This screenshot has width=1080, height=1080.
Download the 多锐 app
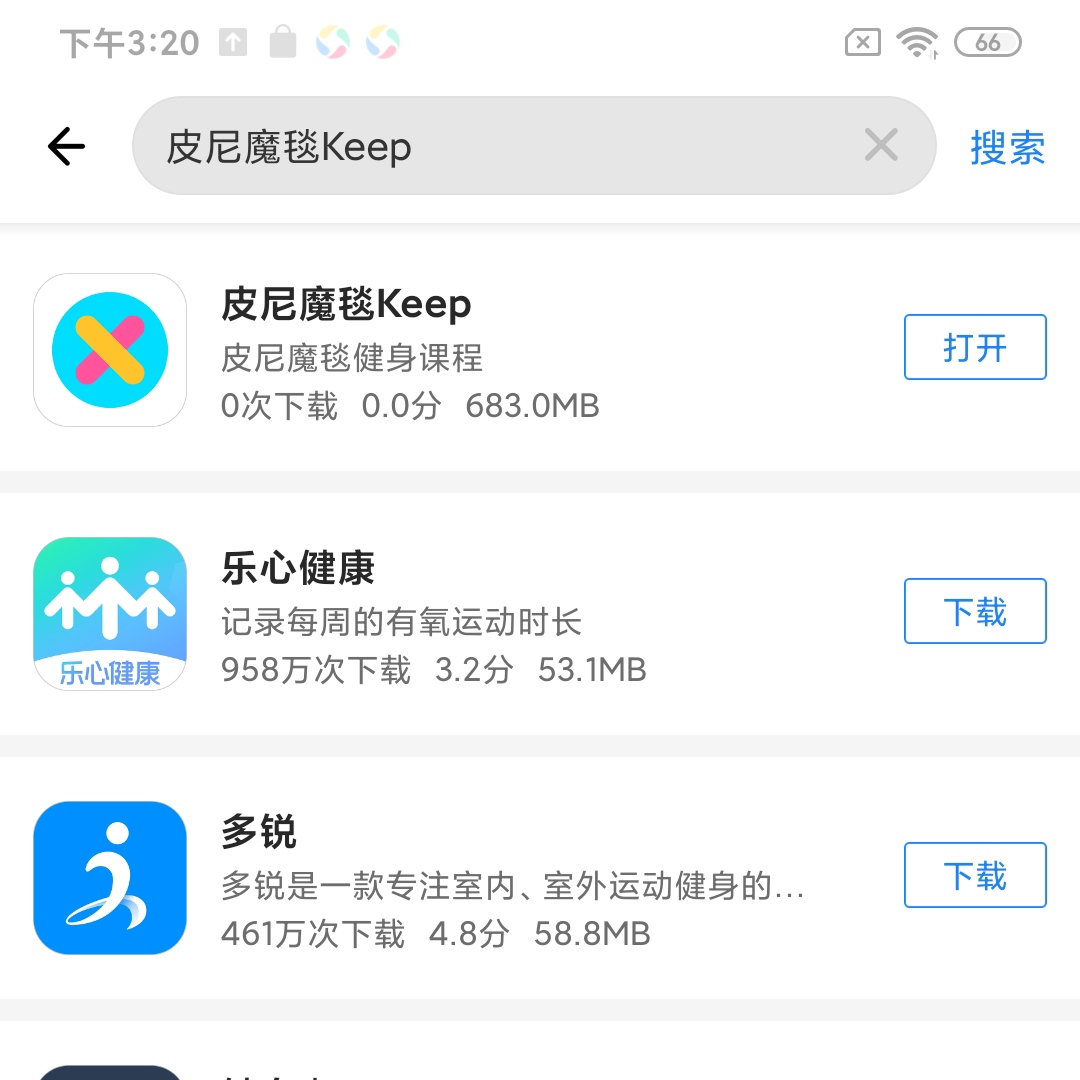974,876
